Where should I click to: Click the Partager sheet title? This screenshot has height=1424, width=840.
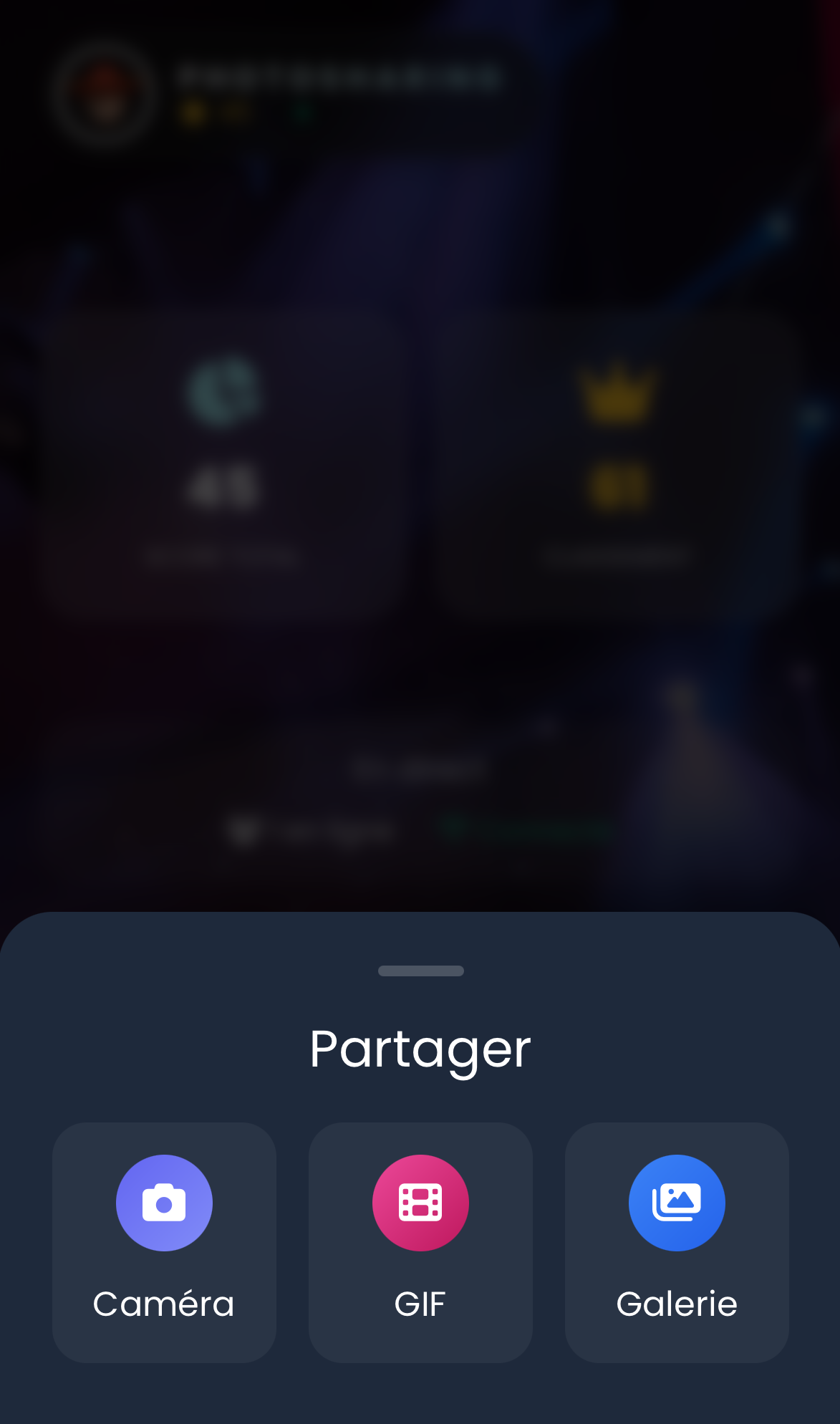tap(420, 1048)
